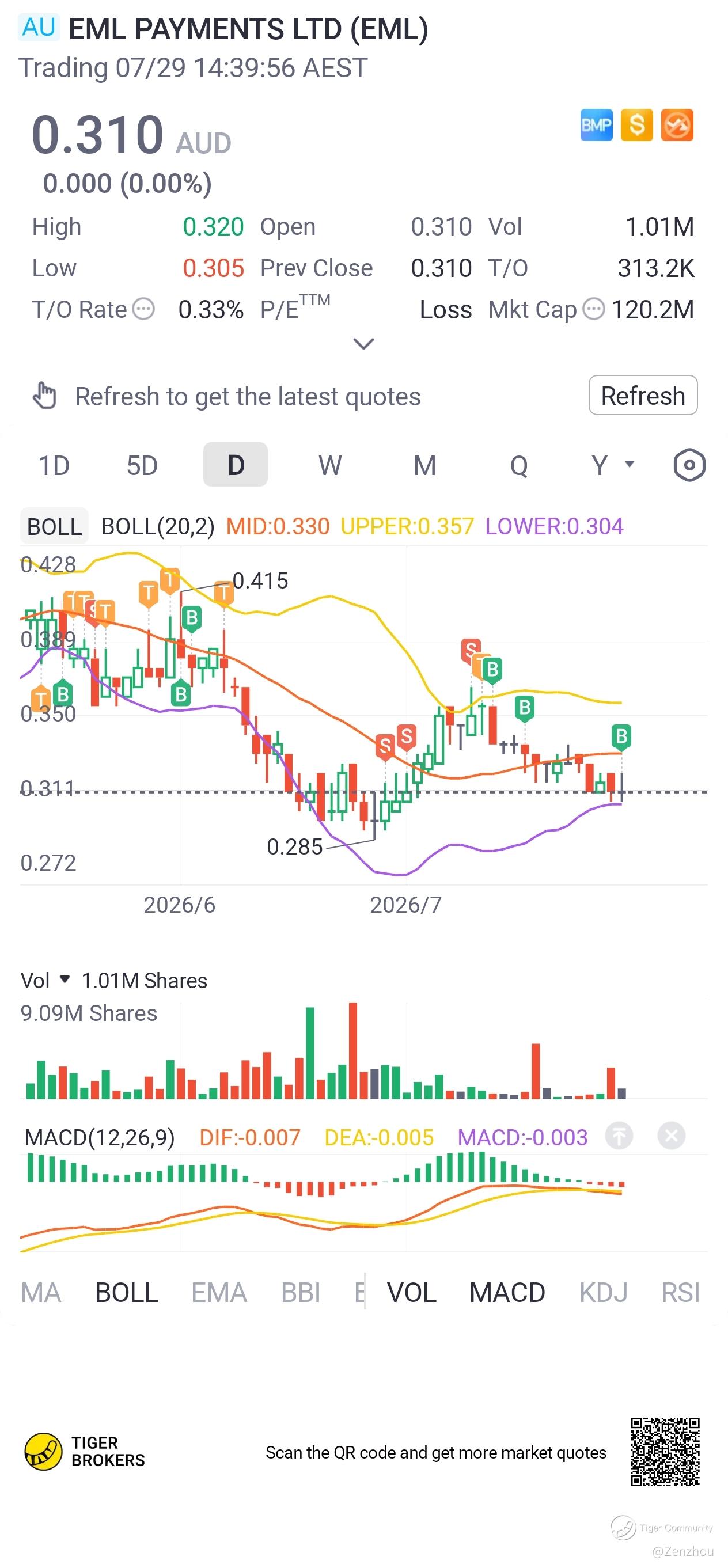Select the MA indicator

[x=41, y=1292]
